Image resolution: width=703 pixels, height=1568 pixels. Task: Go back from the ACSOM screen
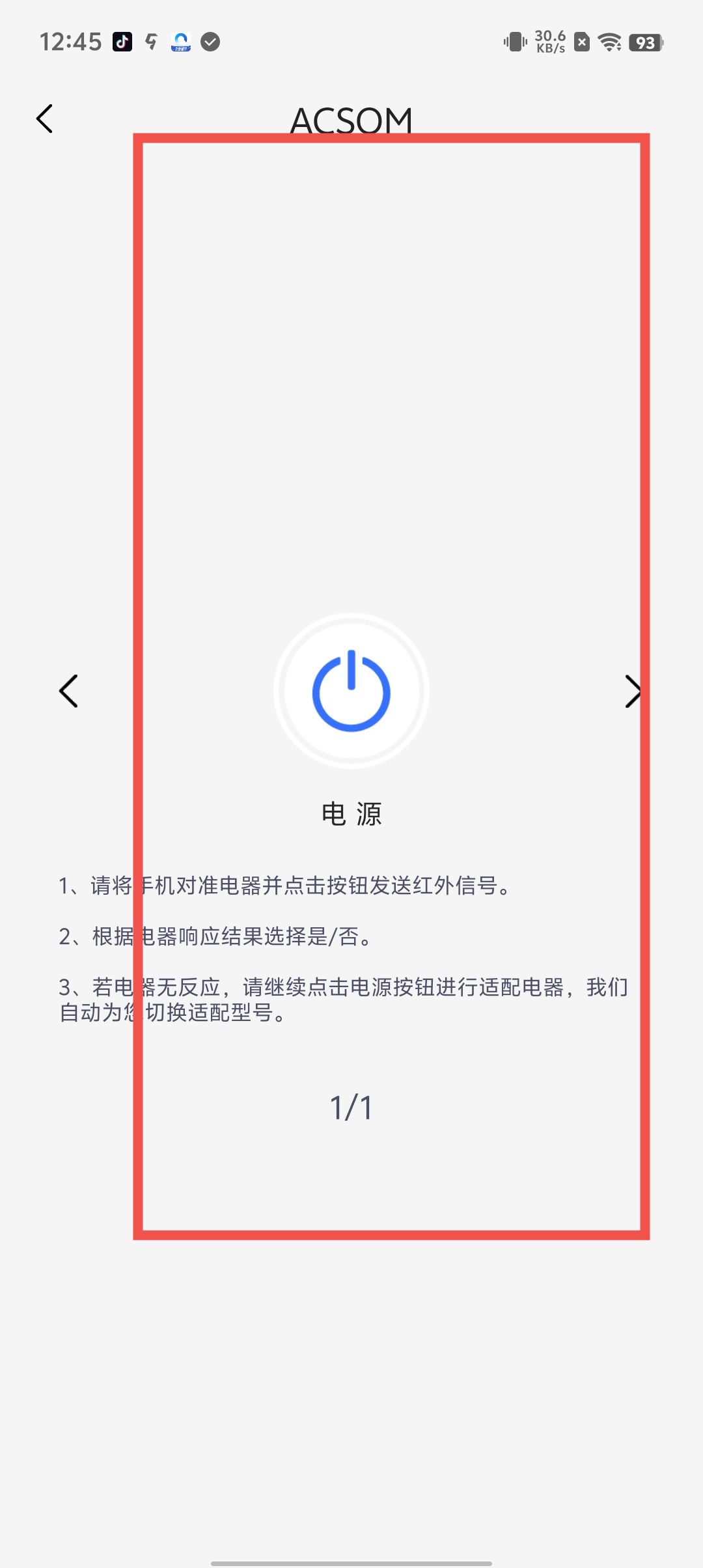tap(45, 119)
